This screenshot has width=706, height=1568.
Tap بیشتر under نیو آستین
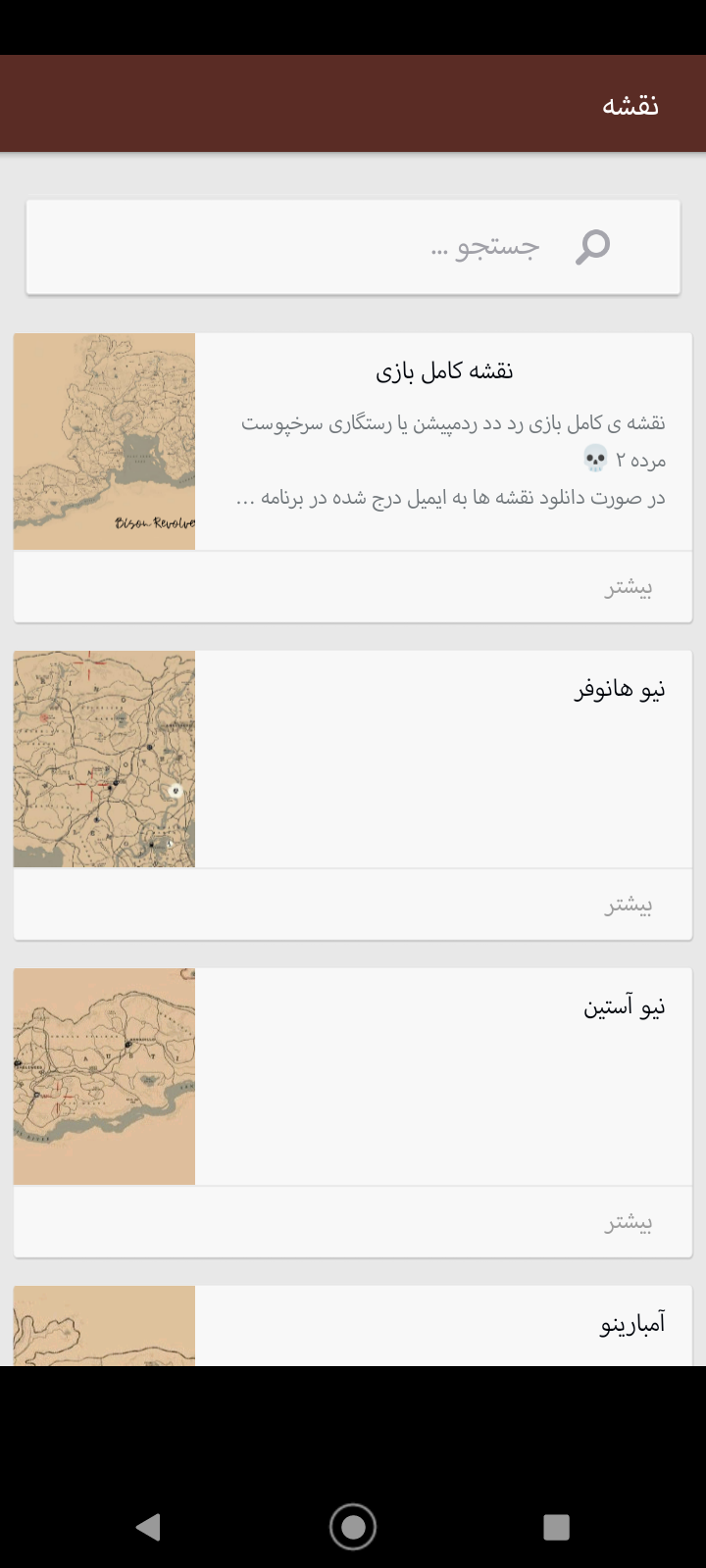tap(629, 1223)
